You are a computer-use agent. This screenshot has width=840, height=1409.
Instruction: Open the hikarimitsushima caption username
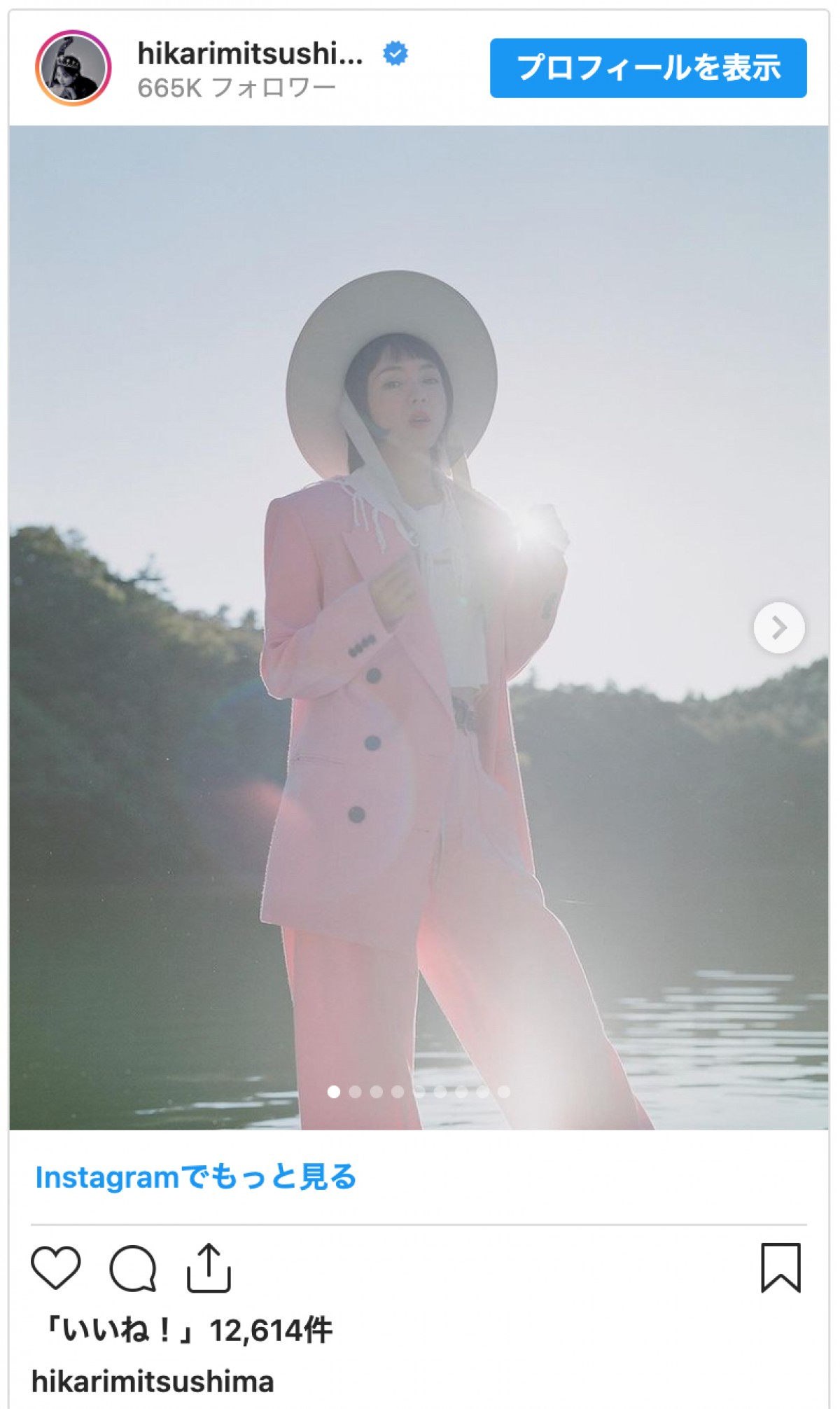coord(153,1382)
